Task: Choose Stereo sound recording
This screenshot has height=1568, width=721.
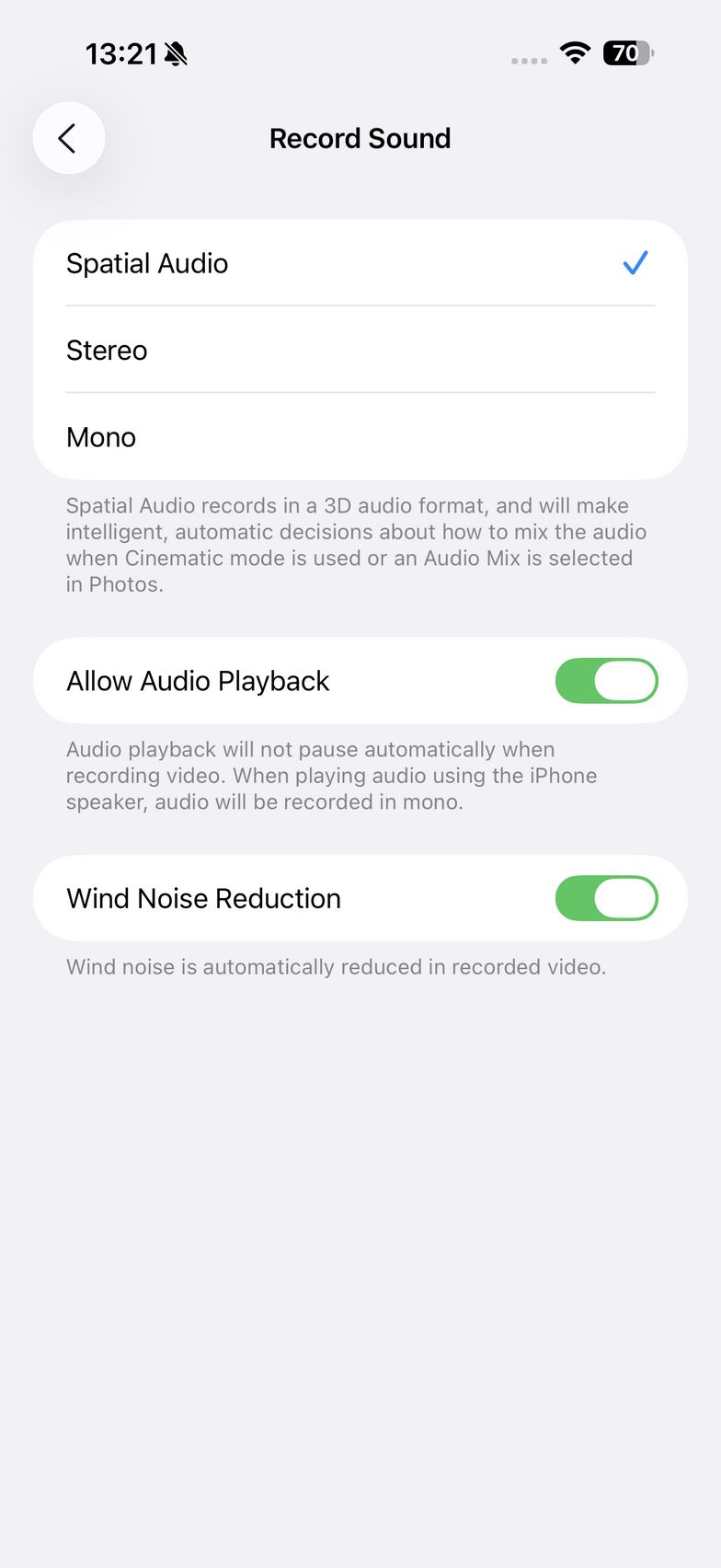Action: tap(359, 351)
